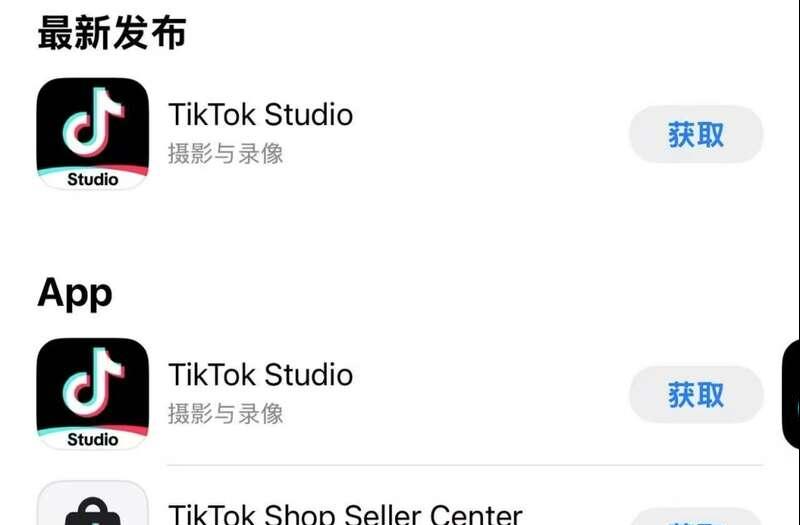Viewport: 800px width, 525px height.
Task: Tap 获取 for TikTok Studio under 最新发布
Action: pyautogui.click(x=695, y=135)
